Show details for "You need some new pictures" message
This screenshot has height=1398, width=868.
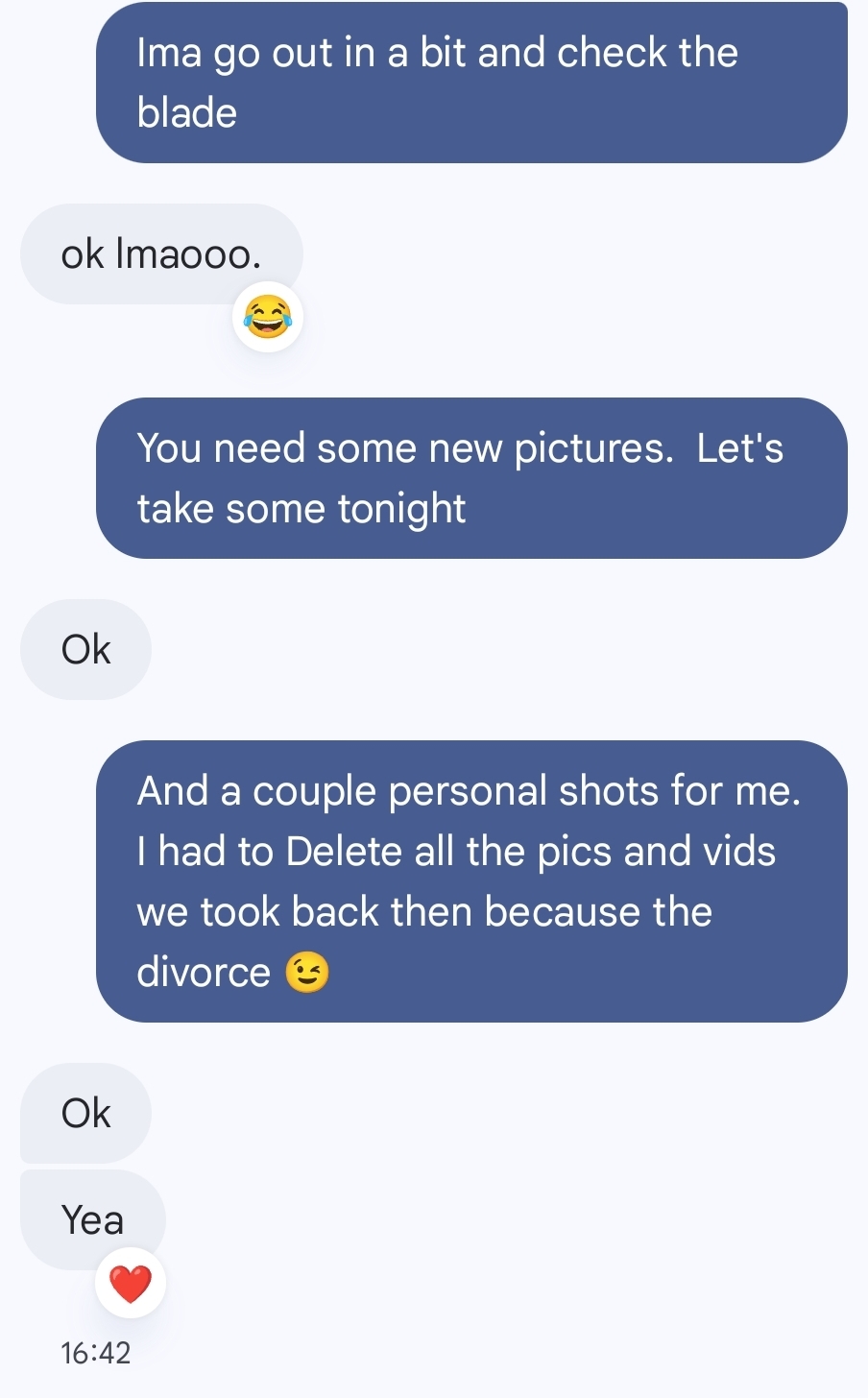pyautogui.click(x=470, y=478)
